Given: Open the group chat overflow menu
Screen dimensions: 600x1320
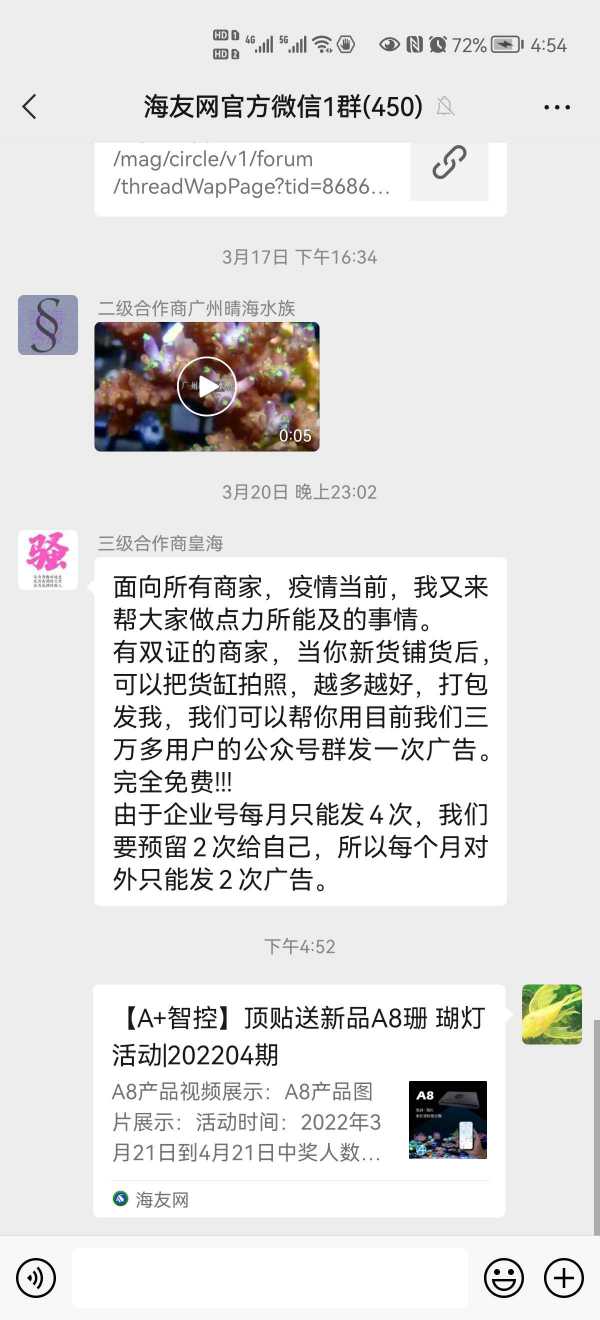Looking at the screenshot, I should tap(557, 107).
